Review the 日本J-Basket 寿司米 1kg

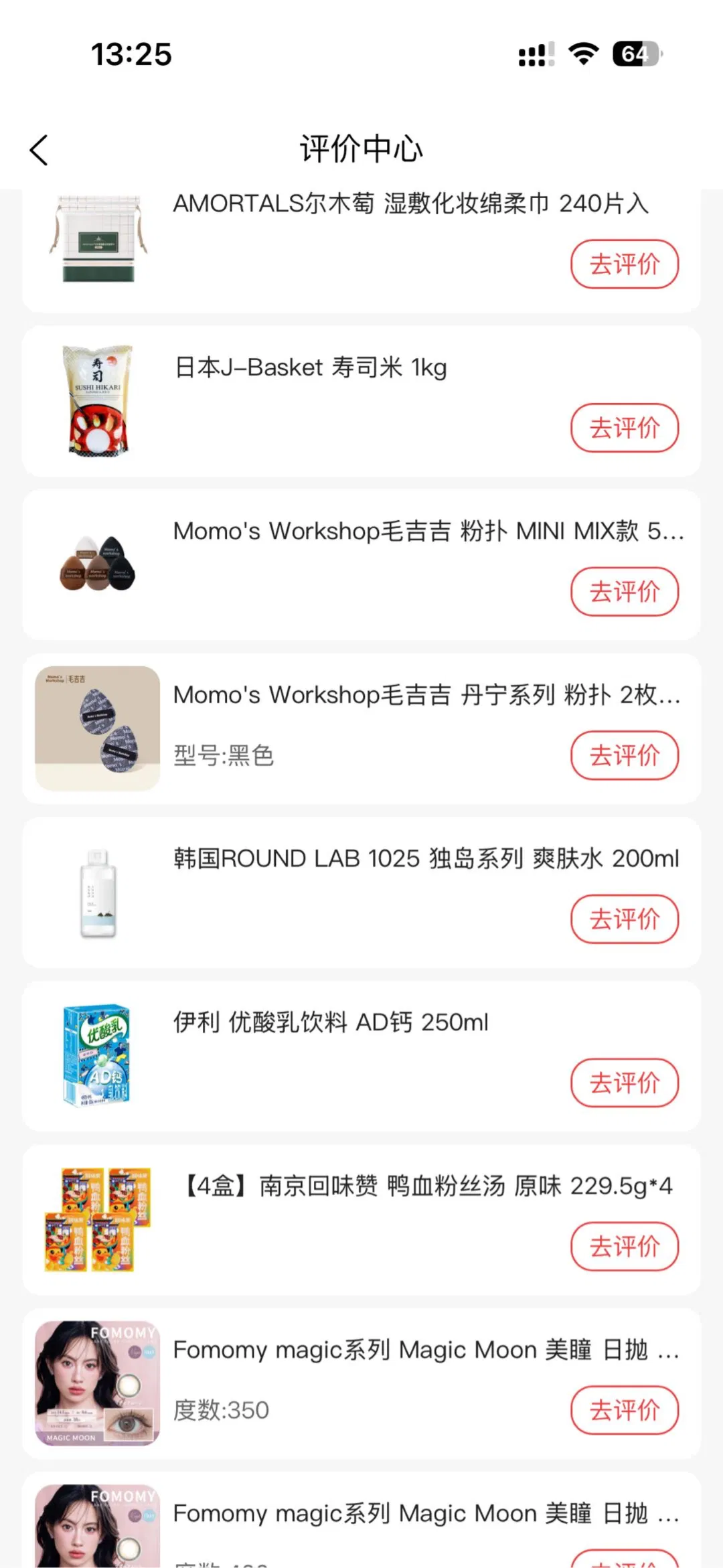click(624, 428)
